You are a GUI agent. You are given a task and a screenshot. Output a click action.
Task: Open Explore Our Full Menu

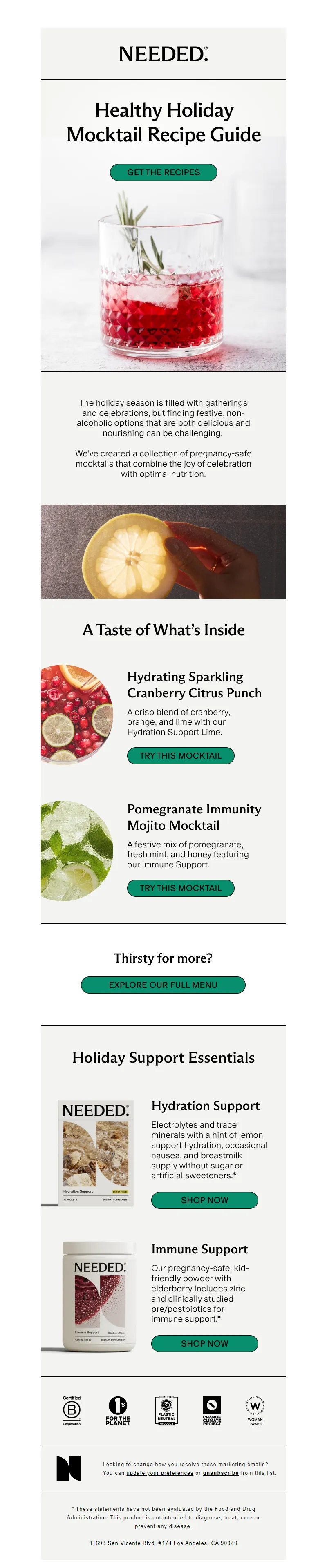pos(163,984)
